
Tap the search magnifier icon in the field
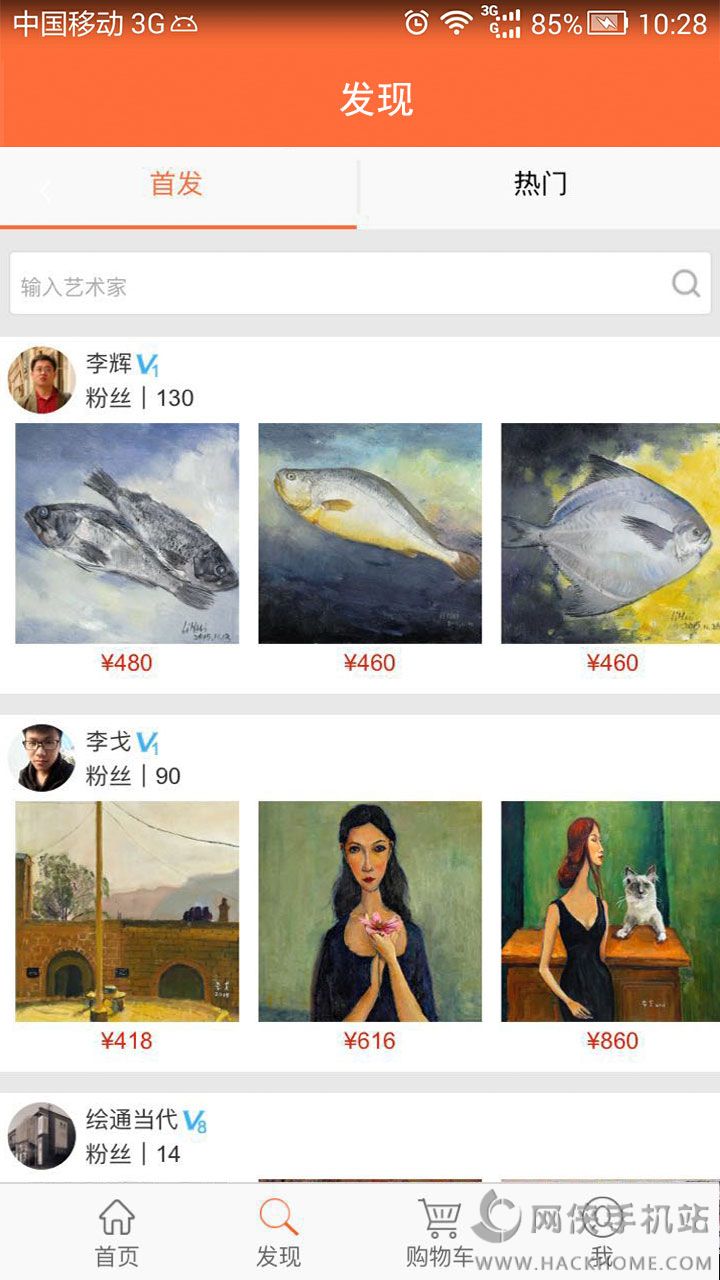(686, 284)
